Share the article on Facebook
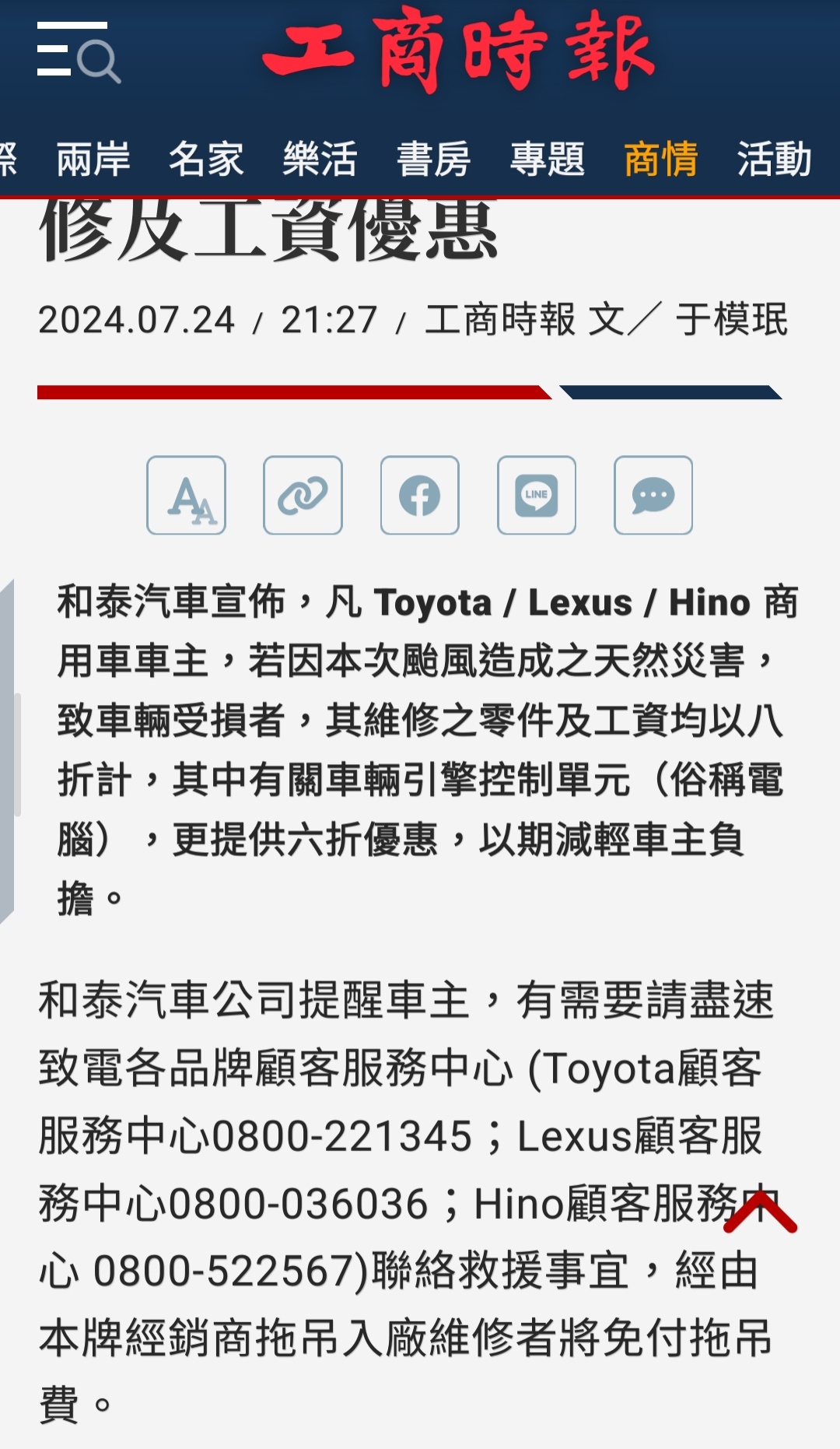Image resolution: width=840 pixels, height=1449 pixels. point(420,496)
